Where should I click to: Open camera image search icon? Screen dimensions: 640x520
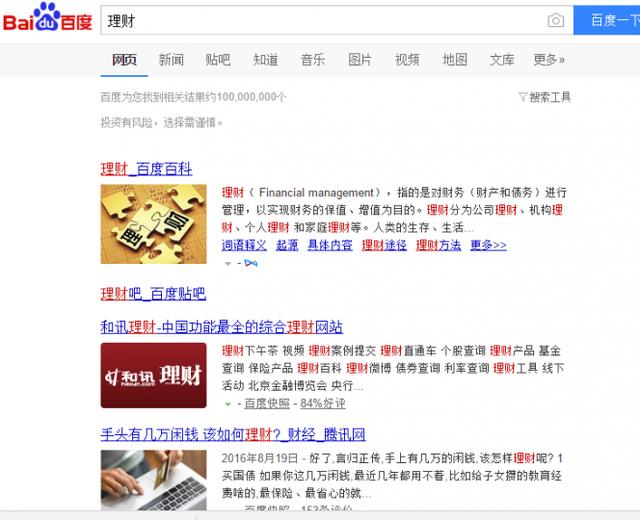tap(556, 21)
